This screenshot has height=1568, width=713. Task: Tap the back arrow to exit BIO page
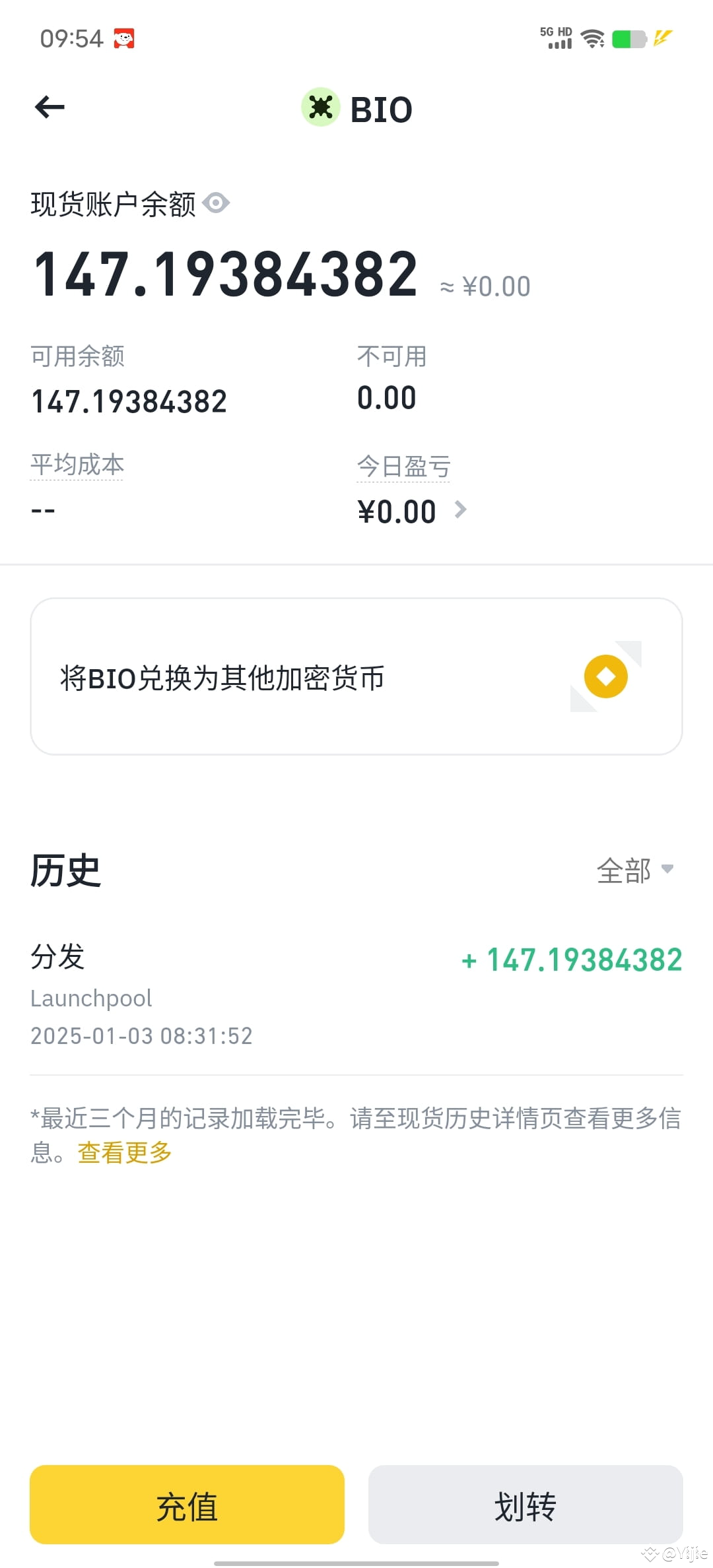[48, 107]
